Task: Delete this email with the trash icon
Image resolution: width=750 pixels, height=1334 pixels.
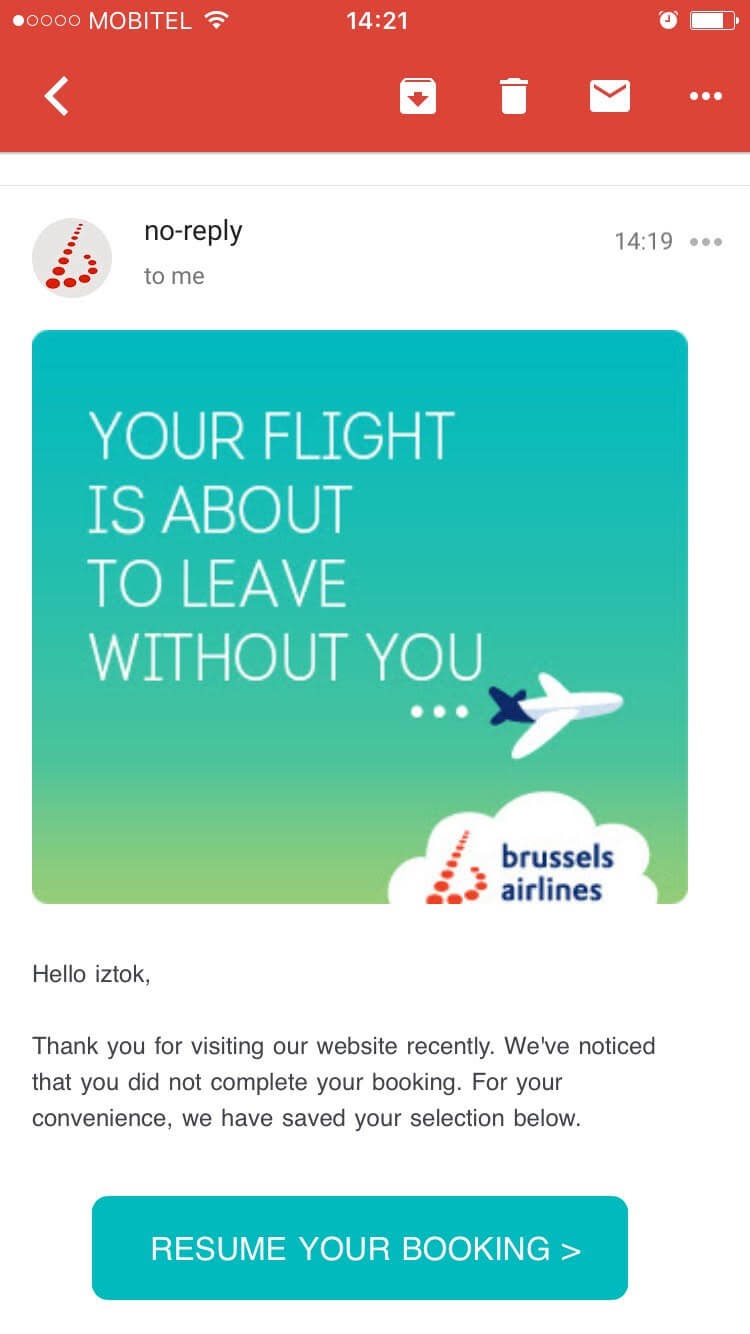Action: point(513,96)
